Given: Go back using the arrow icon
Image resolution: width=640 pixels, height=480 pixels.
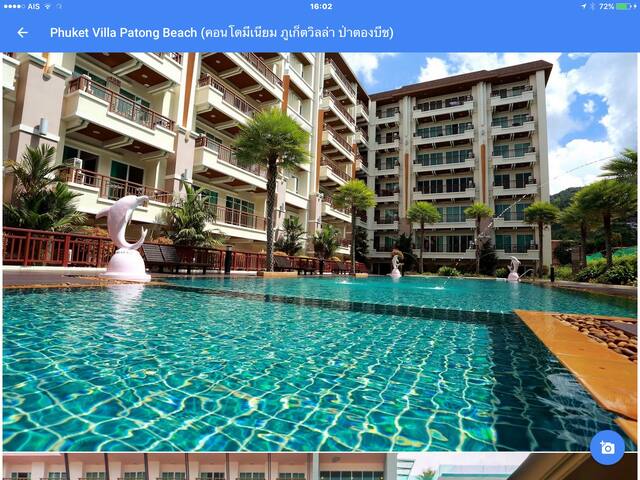Looking at the screenshot, I should (x=22, y=32).
